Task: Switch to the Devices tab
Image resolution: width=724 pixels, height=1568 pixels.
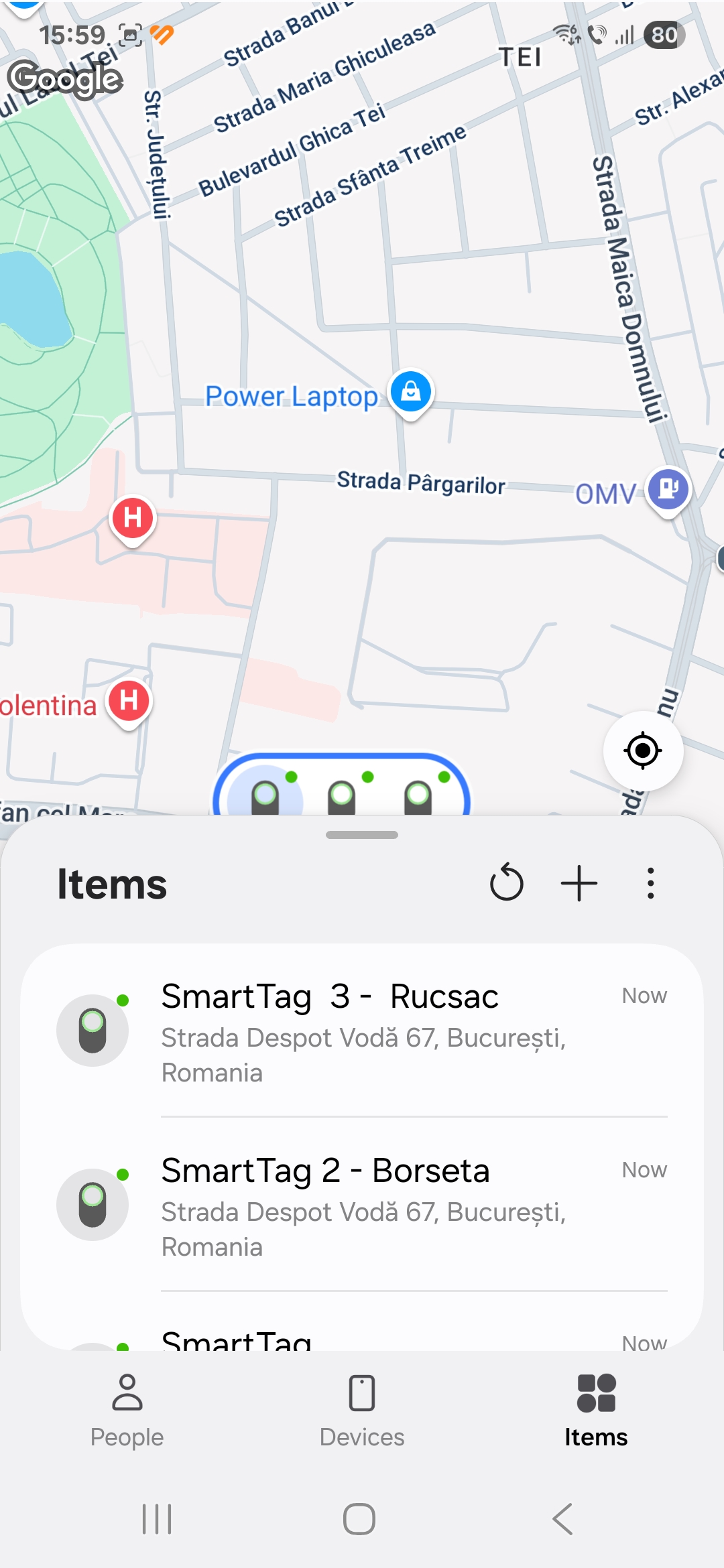Action: point(362,1411)
